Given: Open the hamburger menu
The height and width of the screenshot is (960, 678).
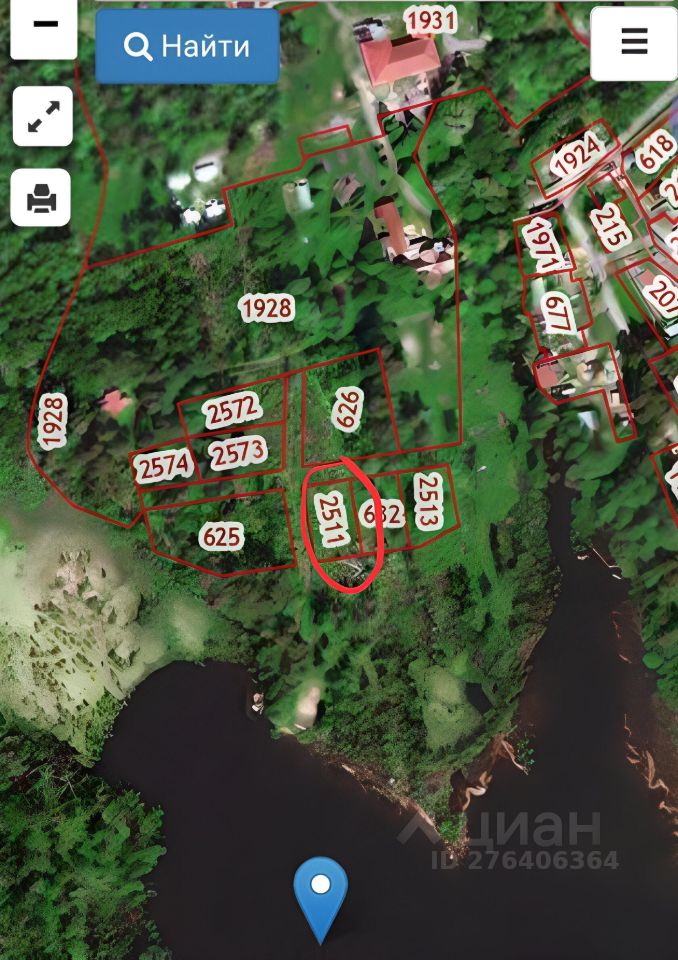Looking at the screenshot, I should [x=634, y=43].
